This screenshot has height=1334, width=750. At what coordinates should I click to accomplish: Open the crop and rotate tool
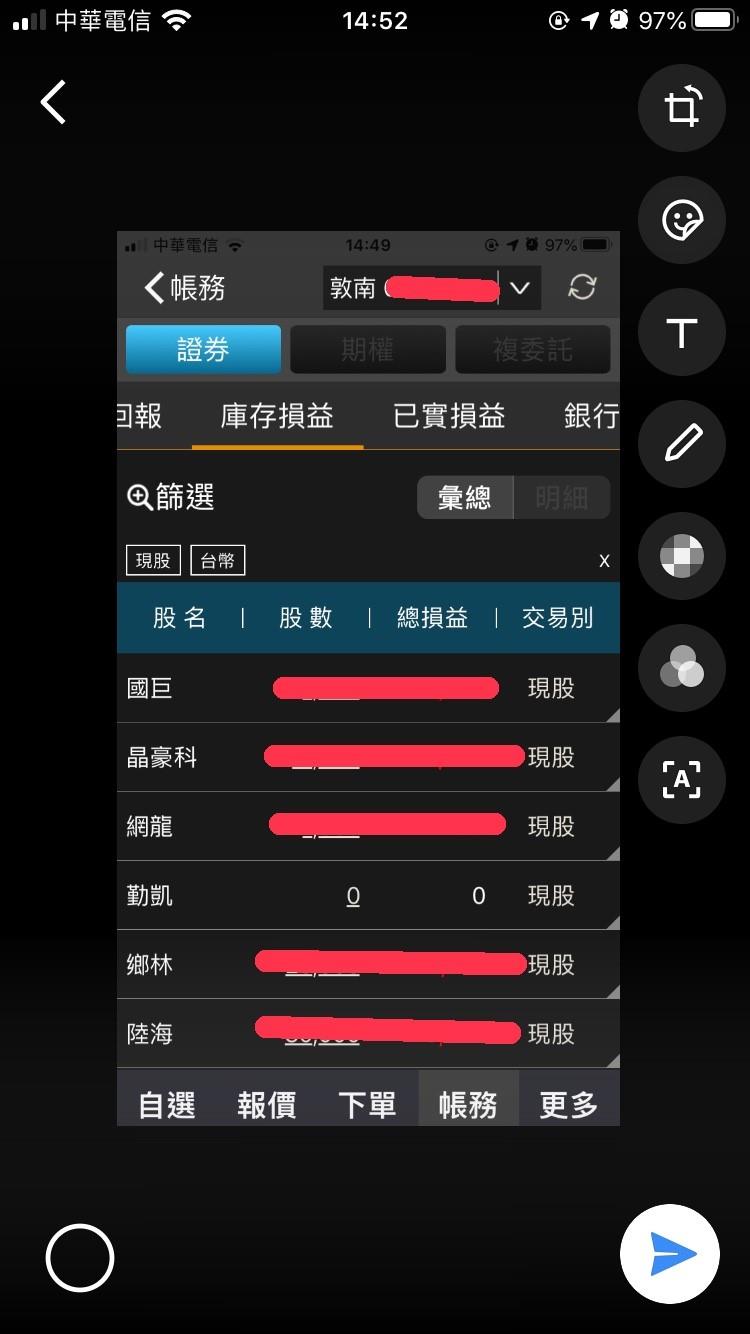(682, 108)
